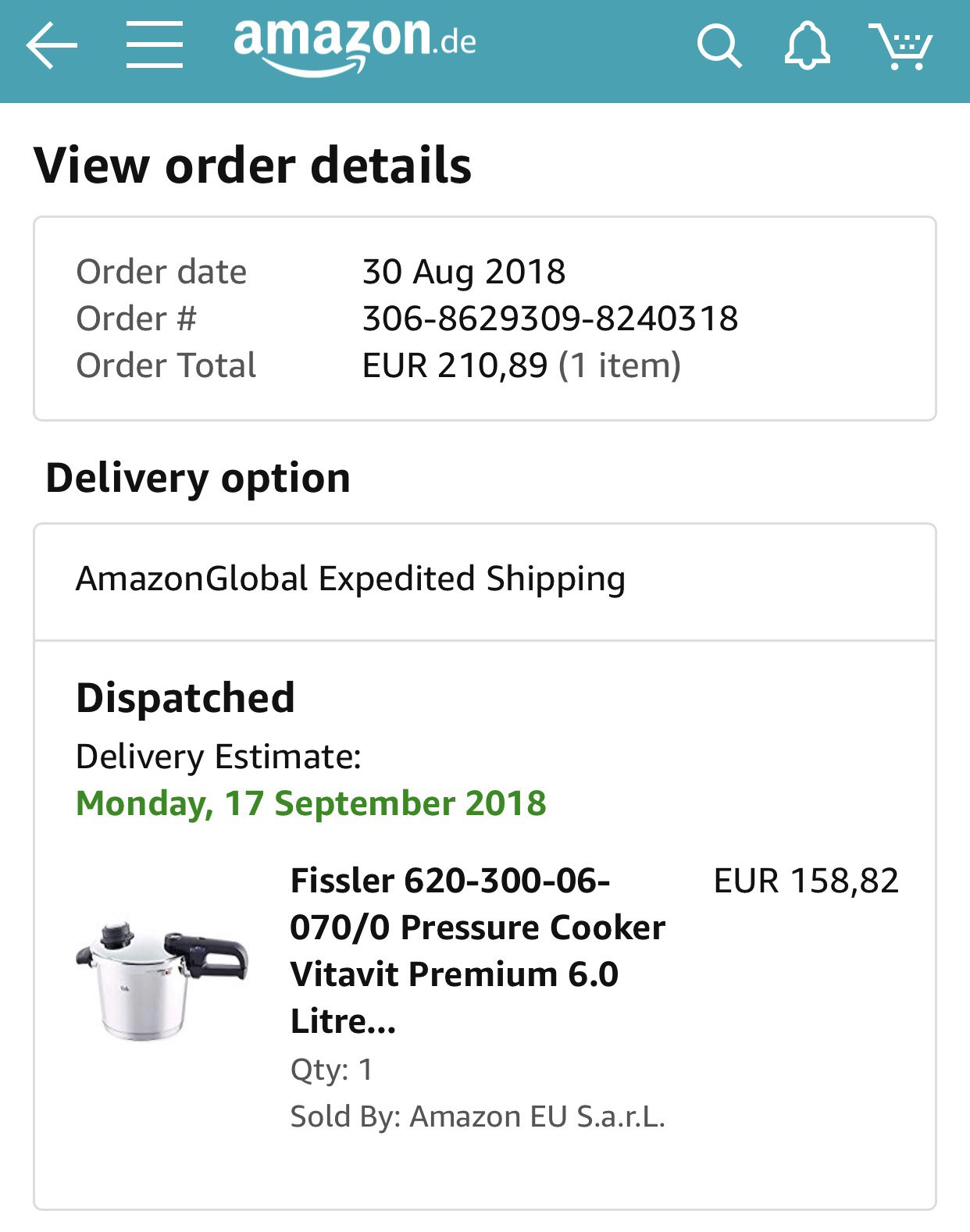This screenshot has height=1232, width=970.
Task: Open the search icon in the header
Action: tap(719, 45)
